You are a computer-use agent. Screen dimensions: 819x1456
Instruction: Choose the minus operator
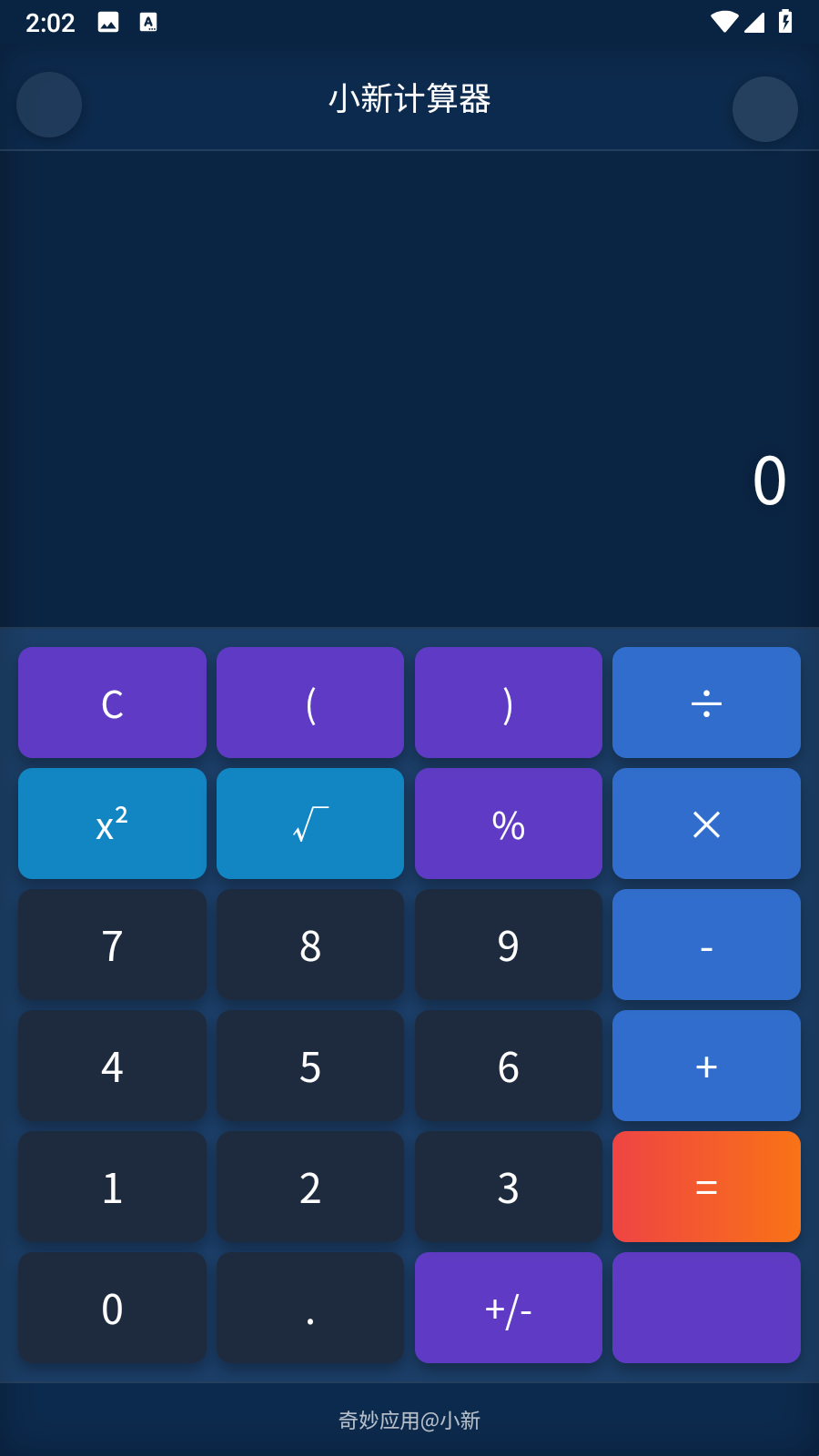point(706,945)
